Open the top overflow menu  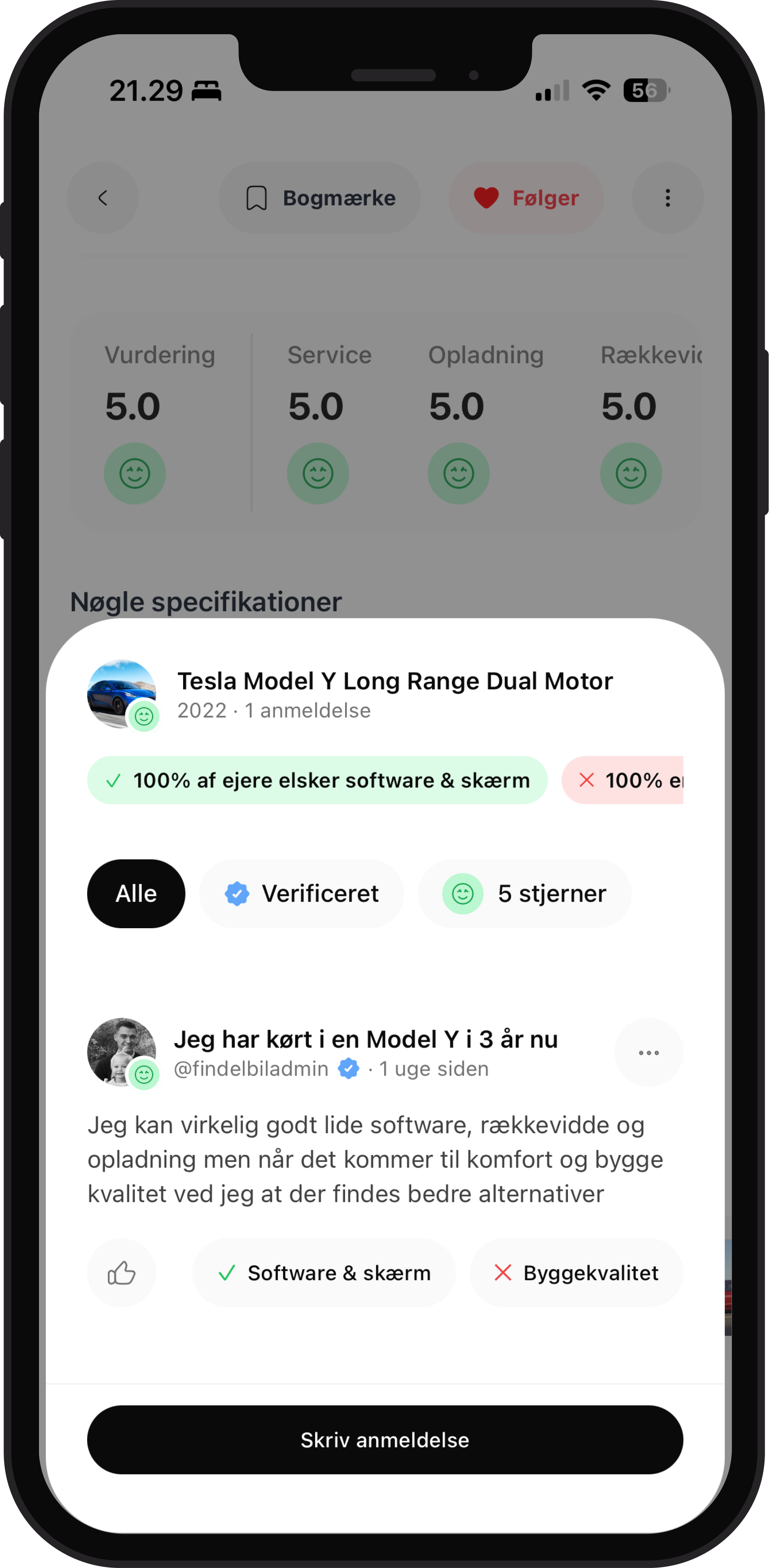pyautogui.click(x=668, y=198)
